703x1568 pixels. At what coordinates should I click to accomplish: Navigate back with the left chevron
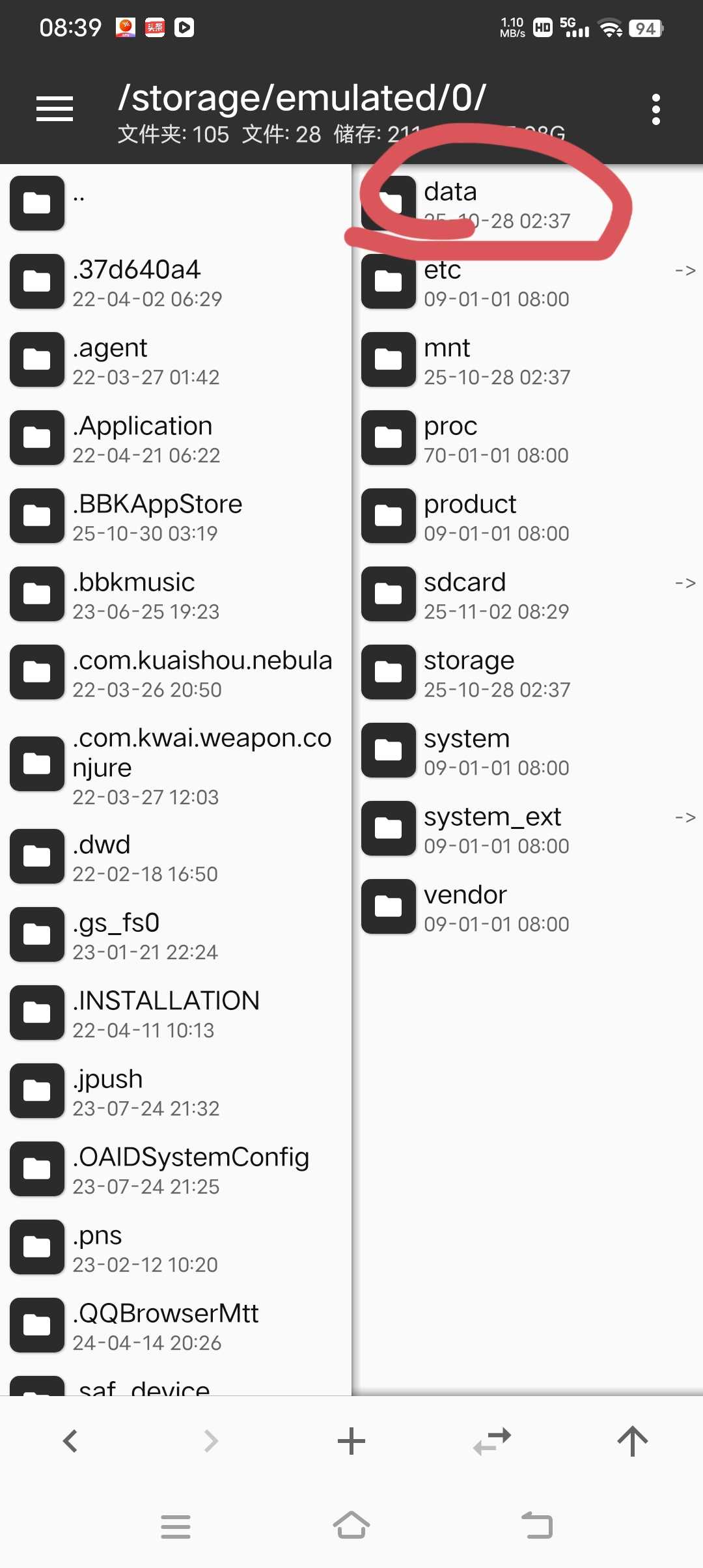click(x=70, y=1441)
